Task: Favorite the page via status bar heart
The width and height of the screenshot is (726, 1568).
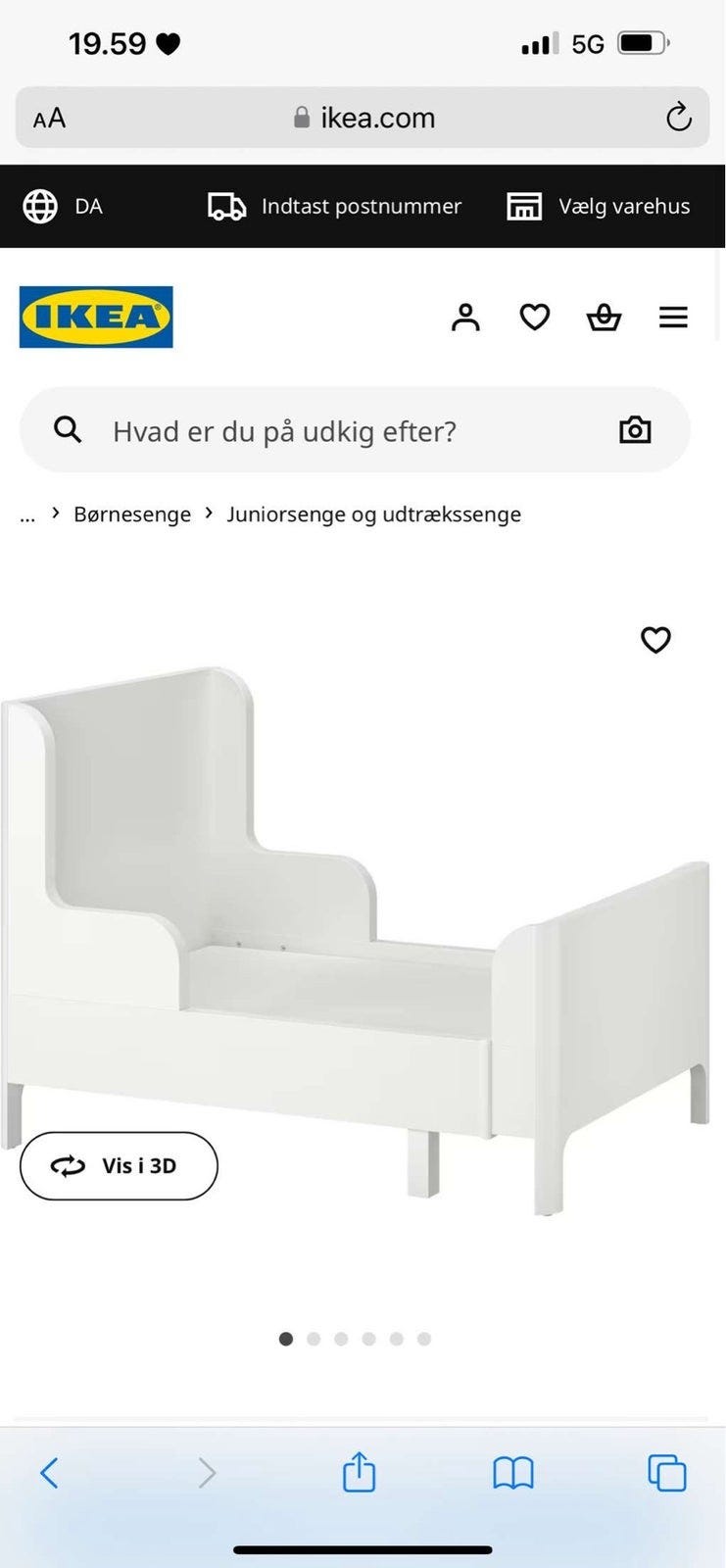Action: (x=169, y=42)
